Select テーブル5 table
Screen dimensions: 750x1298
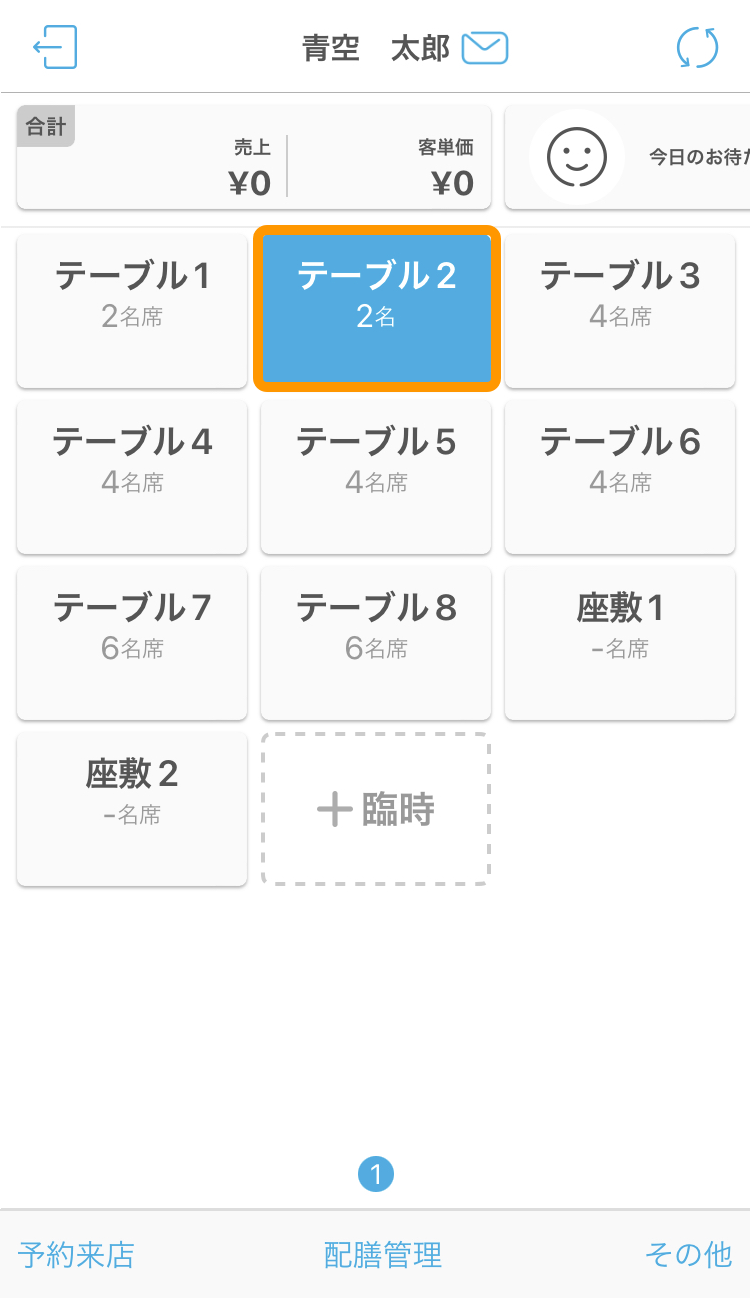pos(375,477)
